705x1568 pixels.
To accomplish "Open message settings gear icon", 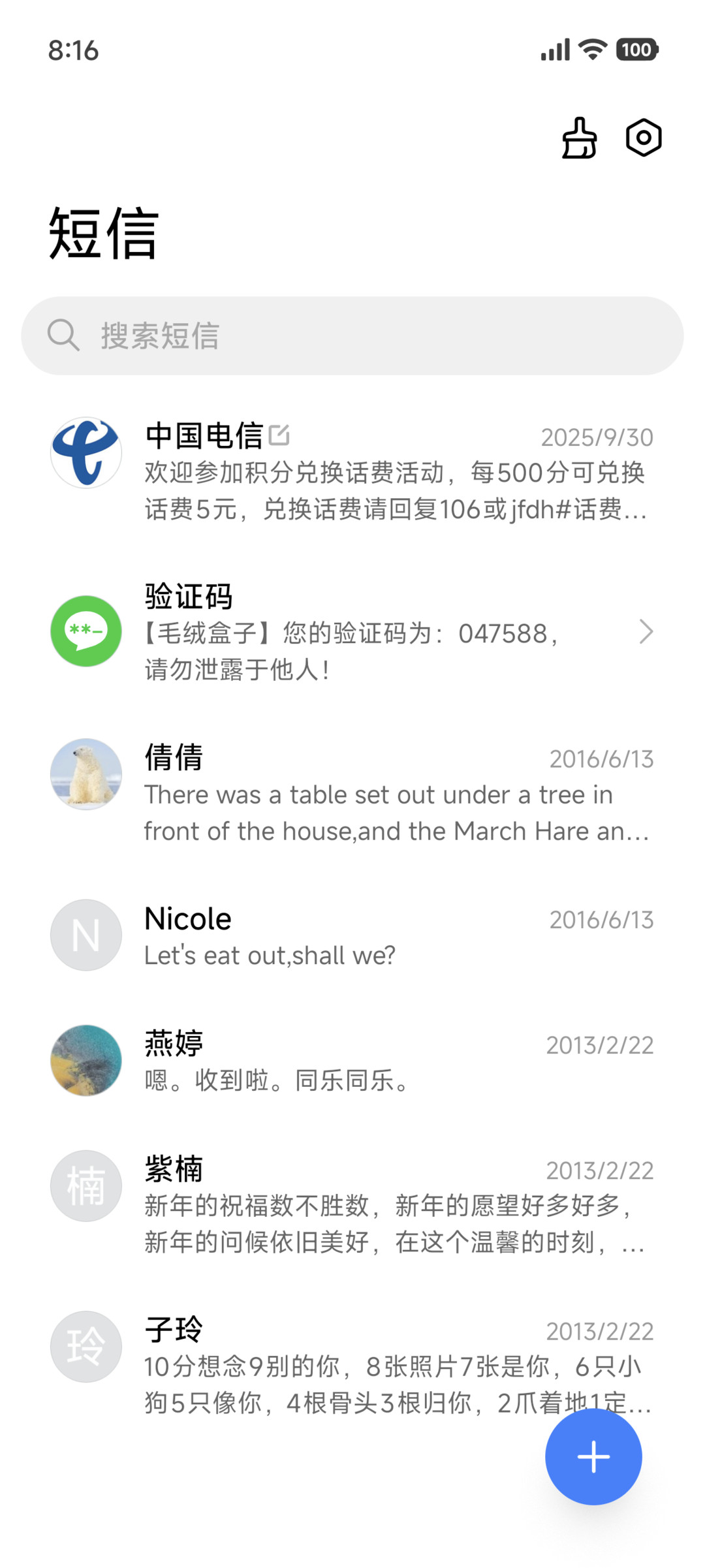I will click(644, 138).
